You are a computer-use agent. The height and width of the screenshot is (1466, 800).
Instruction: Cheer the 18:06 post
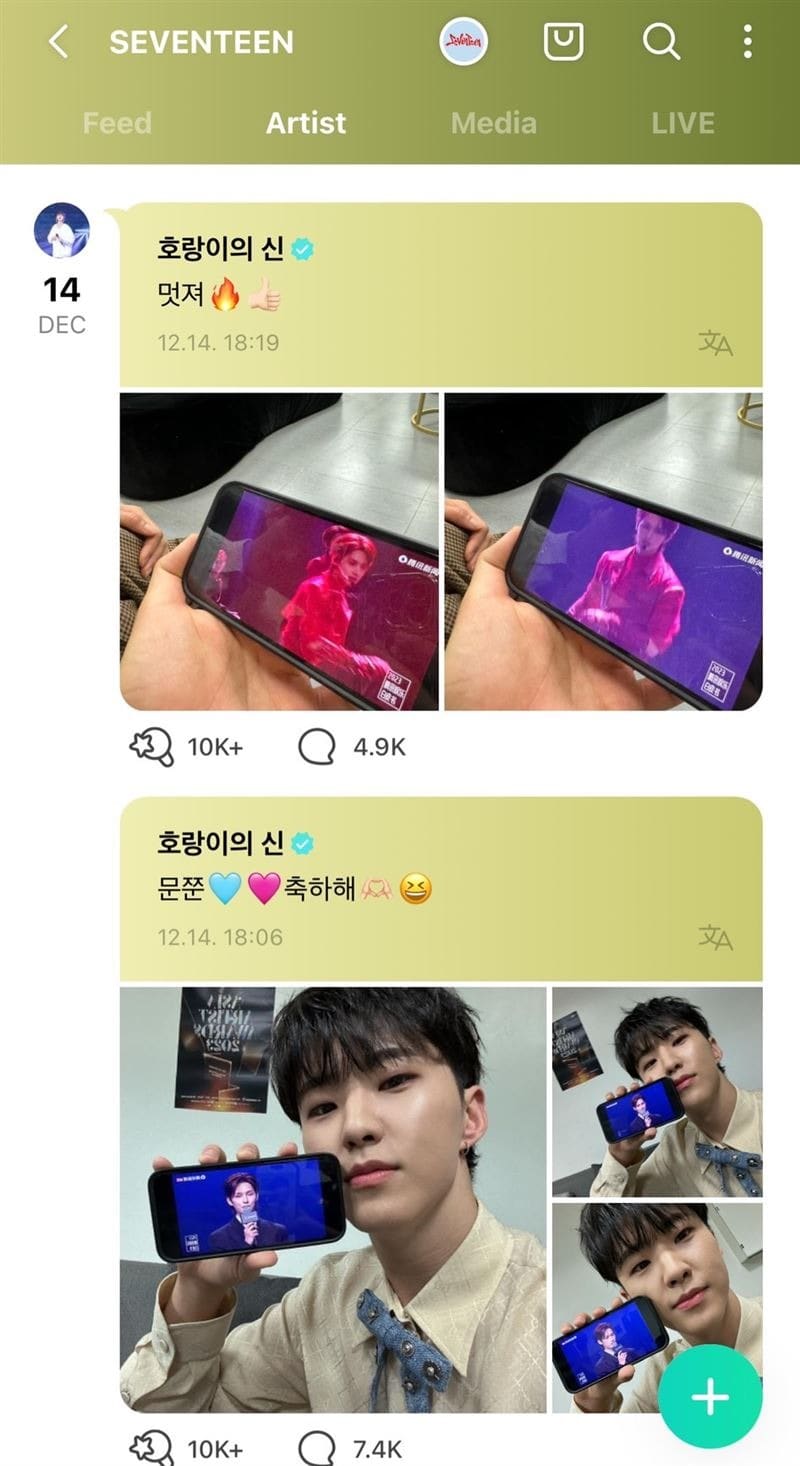tap(152, 1447)
